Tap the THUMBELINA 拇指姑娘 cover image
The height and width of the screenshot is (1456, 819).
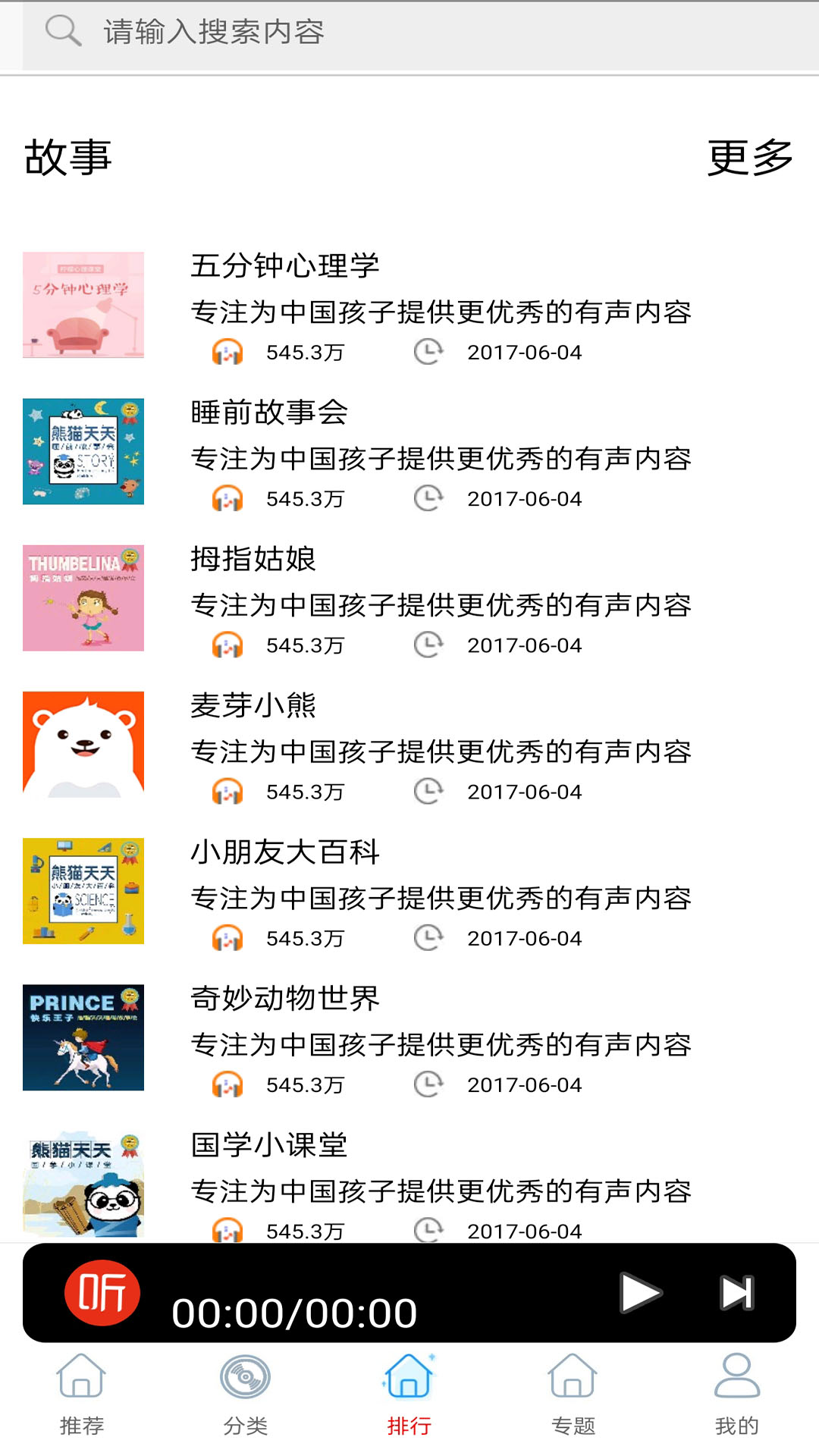click(x=83, y=598)
